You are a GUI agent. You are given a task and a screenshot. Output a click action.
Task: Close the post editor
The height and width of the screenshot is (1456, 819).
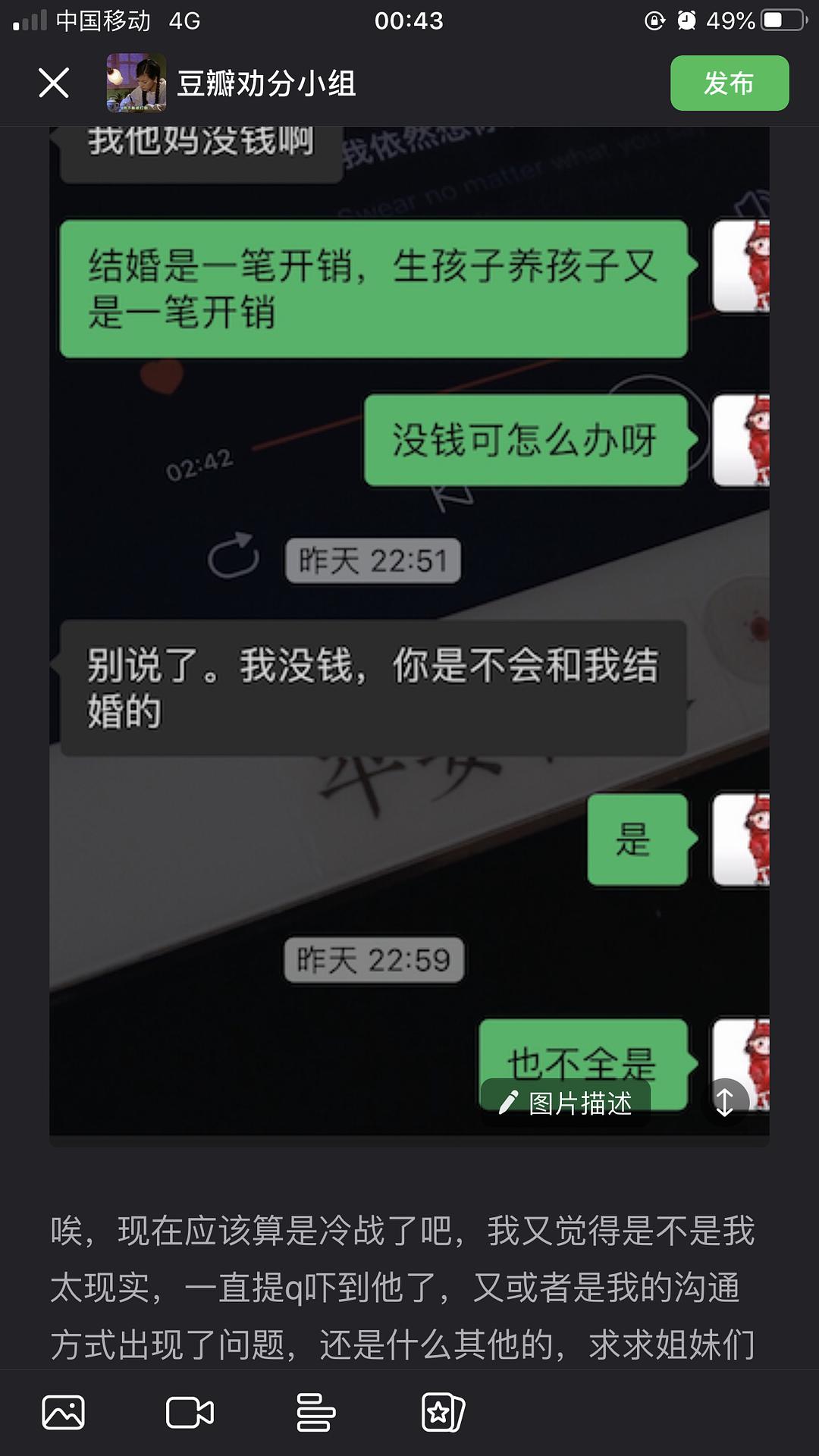click(x=54, y=83)
